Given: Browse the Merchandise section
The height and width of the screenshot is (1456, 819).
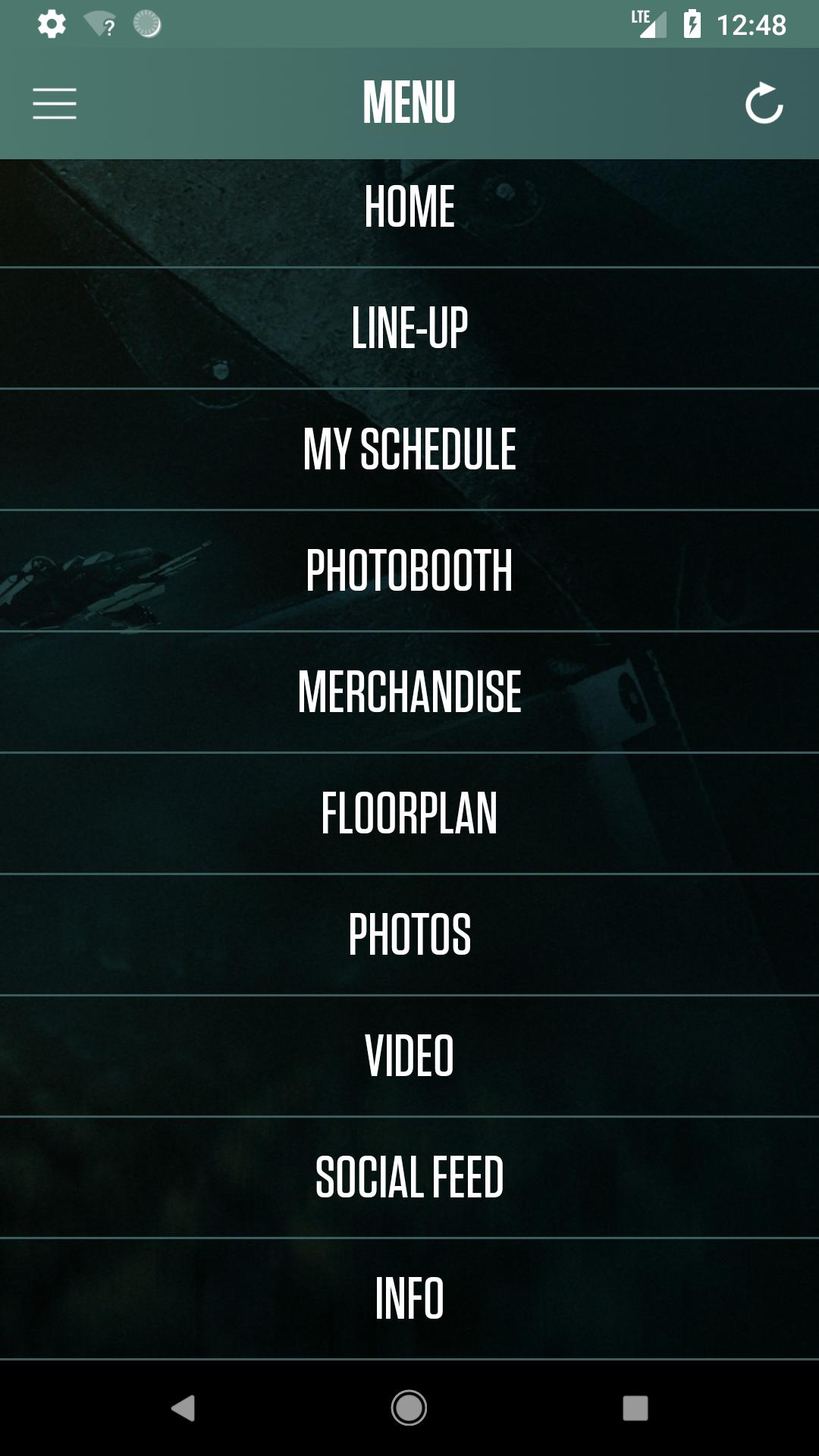Looking at the screenshot, I should tap(409, 692).
